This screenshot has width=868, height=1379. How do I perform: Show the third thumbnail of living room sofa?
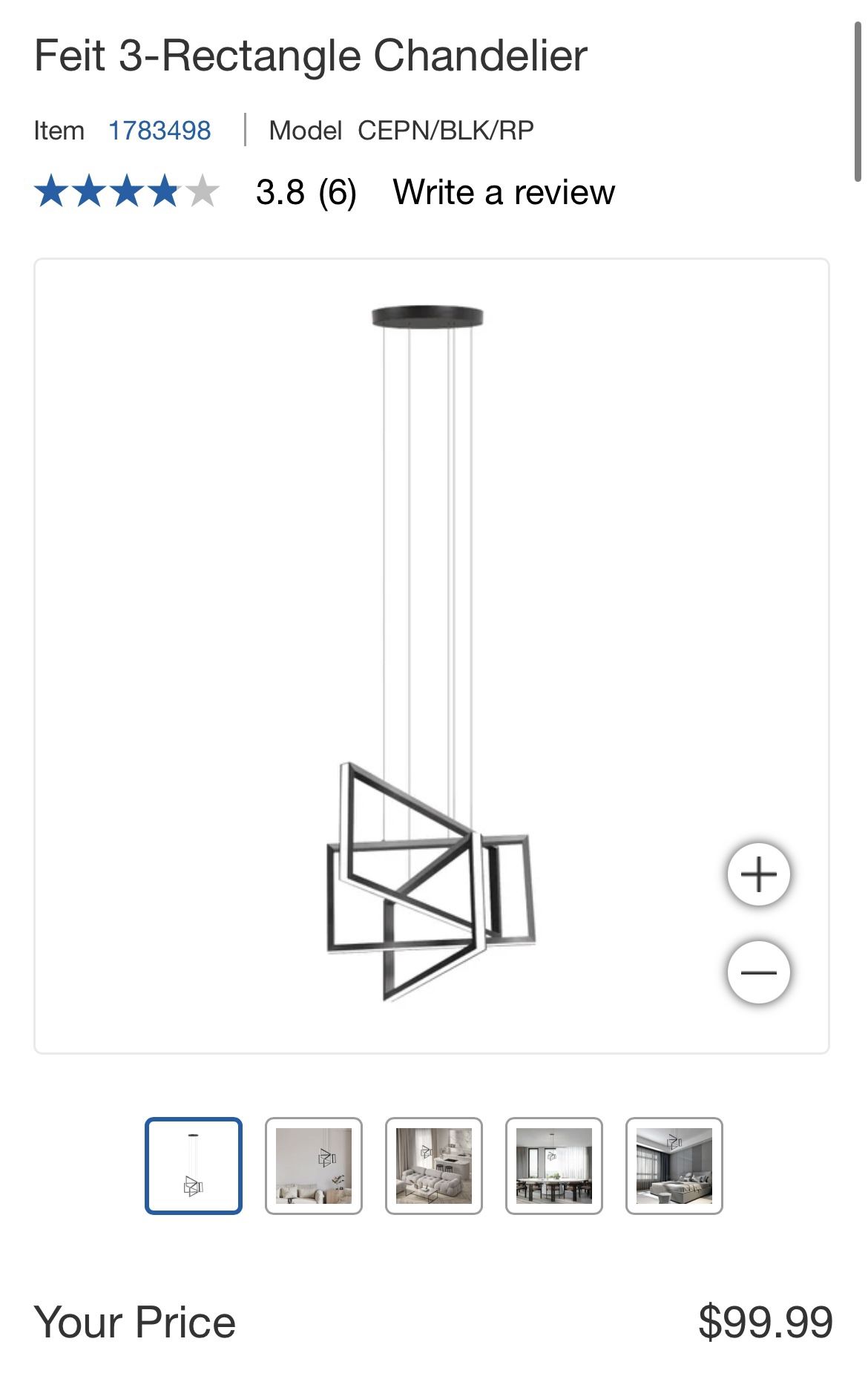[434, 1165]
